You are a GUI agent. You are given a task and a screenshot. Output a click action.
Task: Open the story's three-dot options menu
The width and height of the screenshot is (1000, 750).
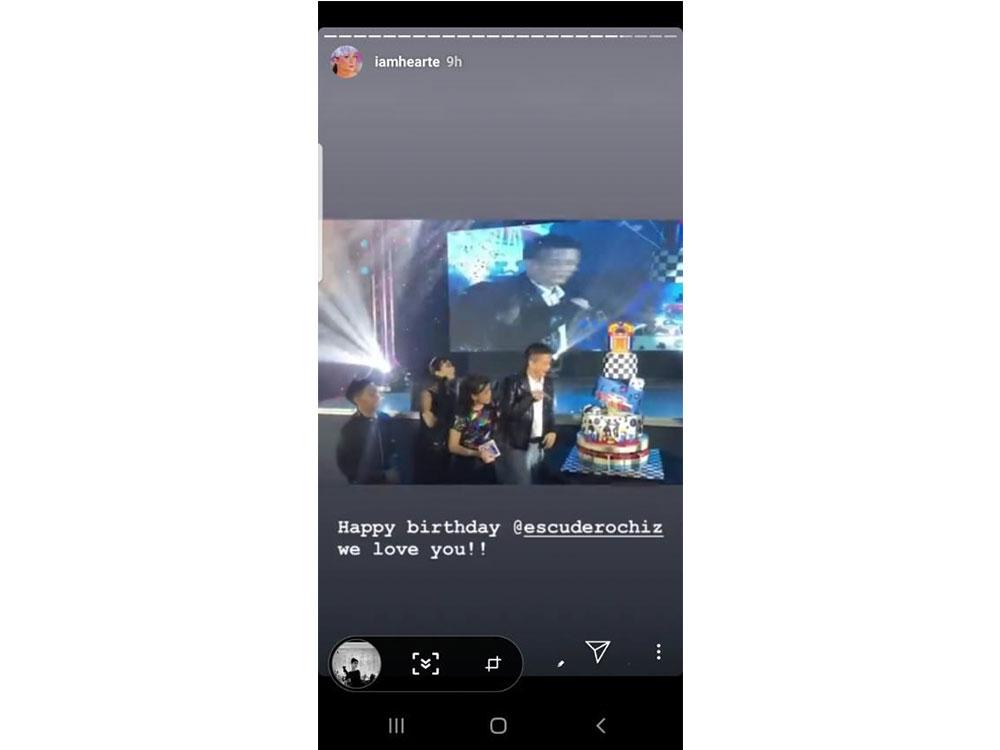[x=658, y=652]
